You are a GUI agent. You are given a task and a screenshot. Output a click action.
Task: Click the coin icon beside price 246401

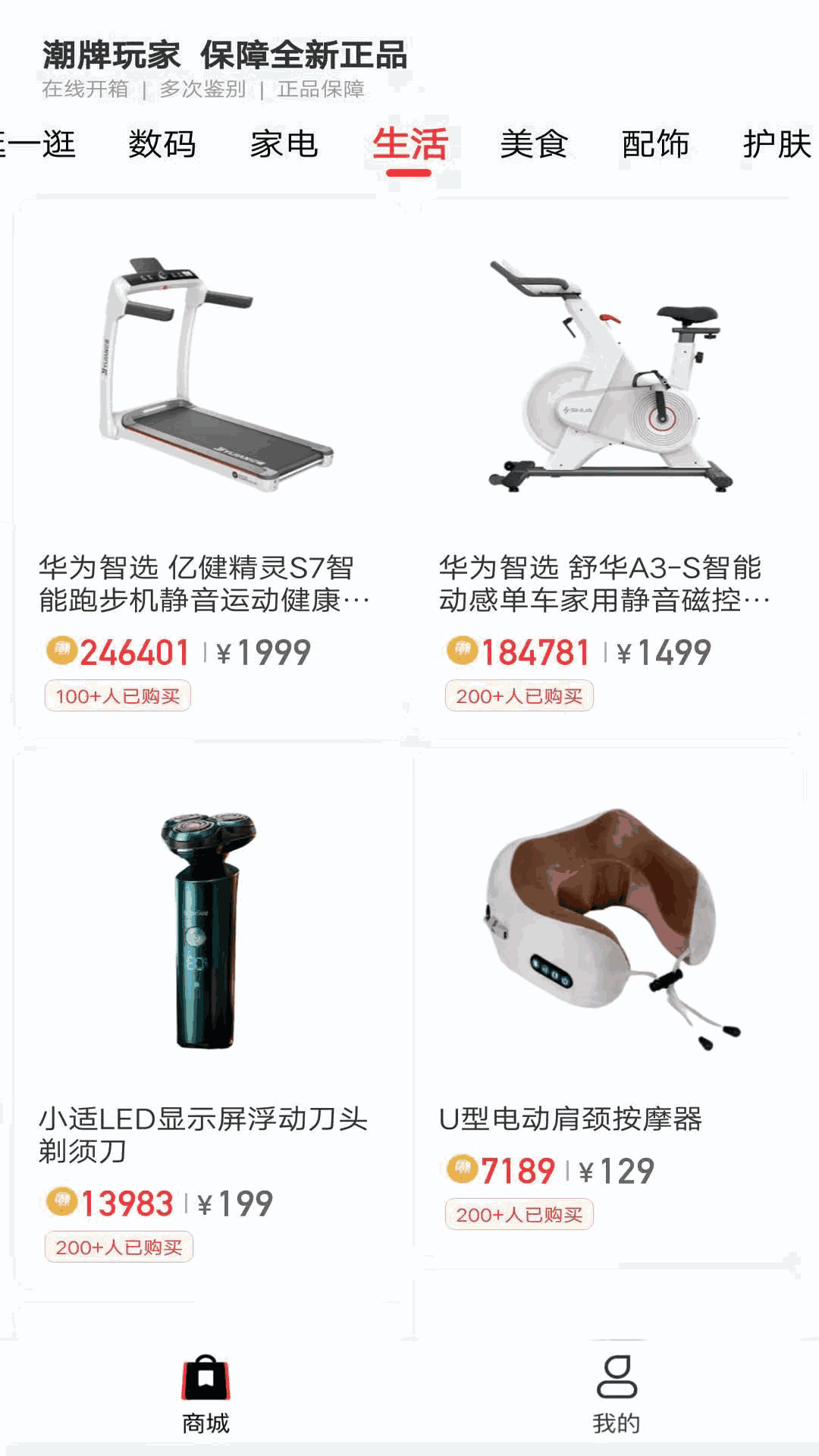64,650
